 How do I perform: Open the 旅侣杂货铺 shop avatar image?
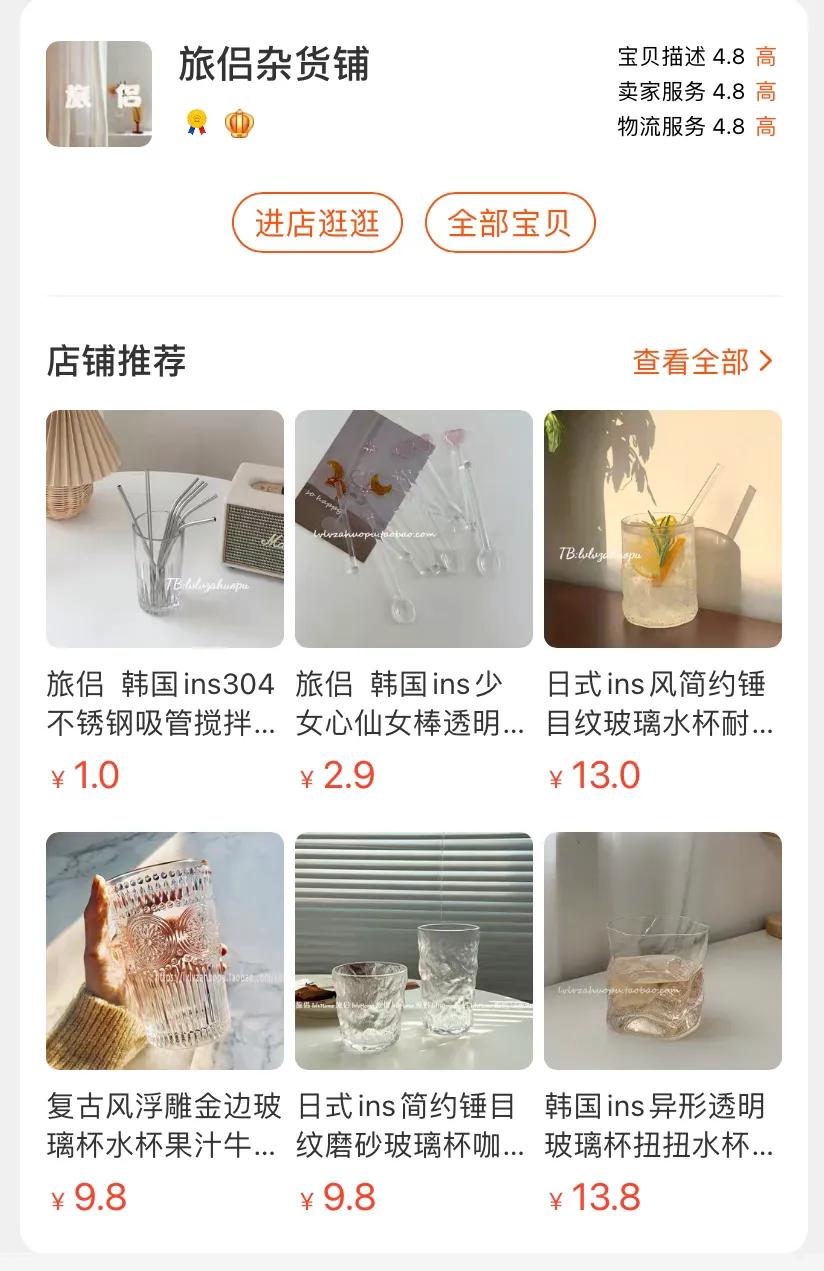(97, 95)
